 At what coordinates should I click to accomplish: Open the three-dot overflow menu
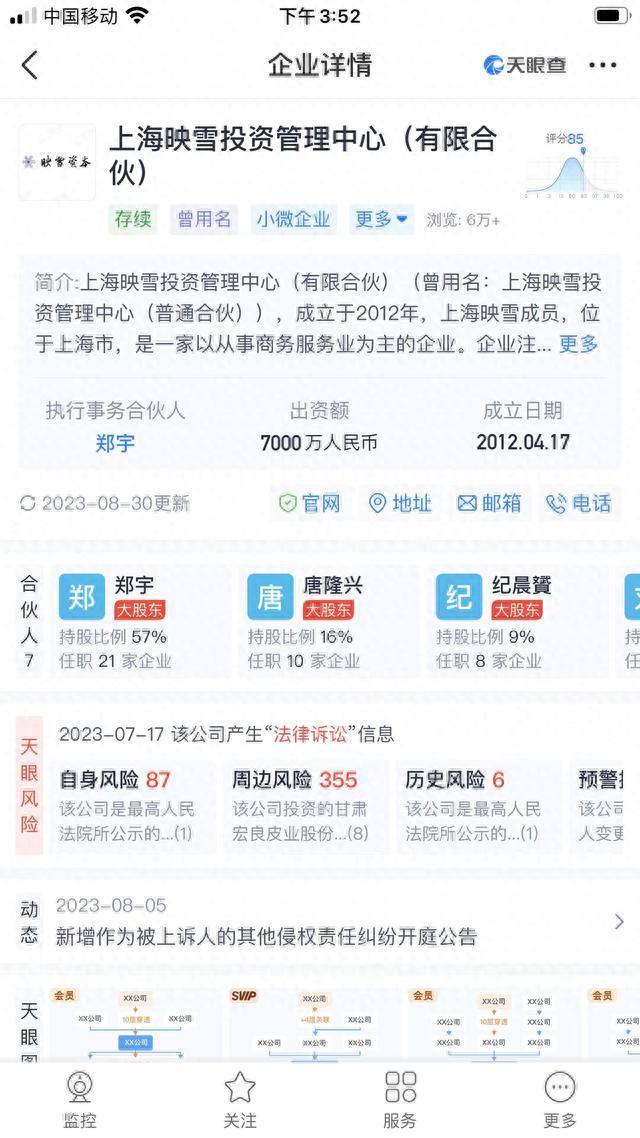602,65
